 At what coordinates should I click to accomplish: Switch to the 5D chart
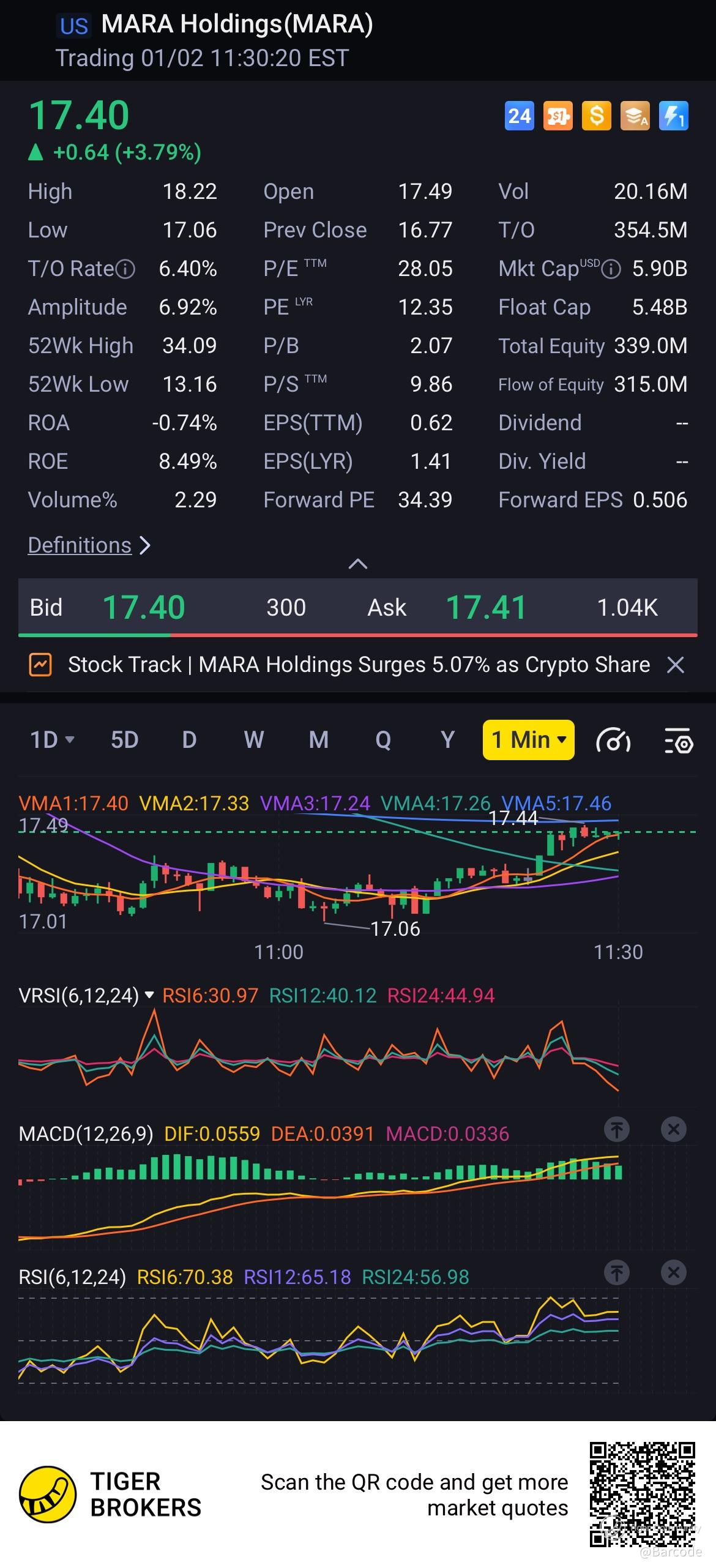pyautogui.click(x=124, y=740)
